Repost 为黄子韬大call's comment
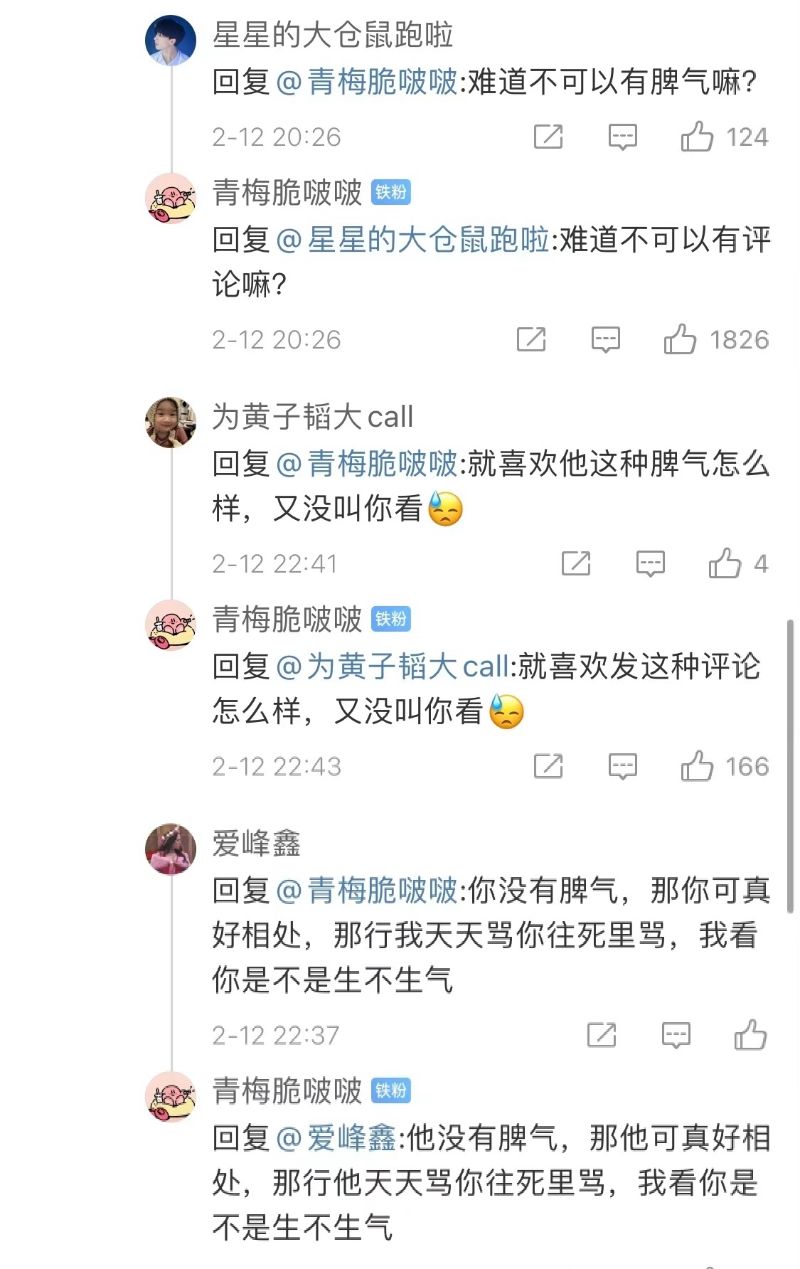 click(576, 564)
